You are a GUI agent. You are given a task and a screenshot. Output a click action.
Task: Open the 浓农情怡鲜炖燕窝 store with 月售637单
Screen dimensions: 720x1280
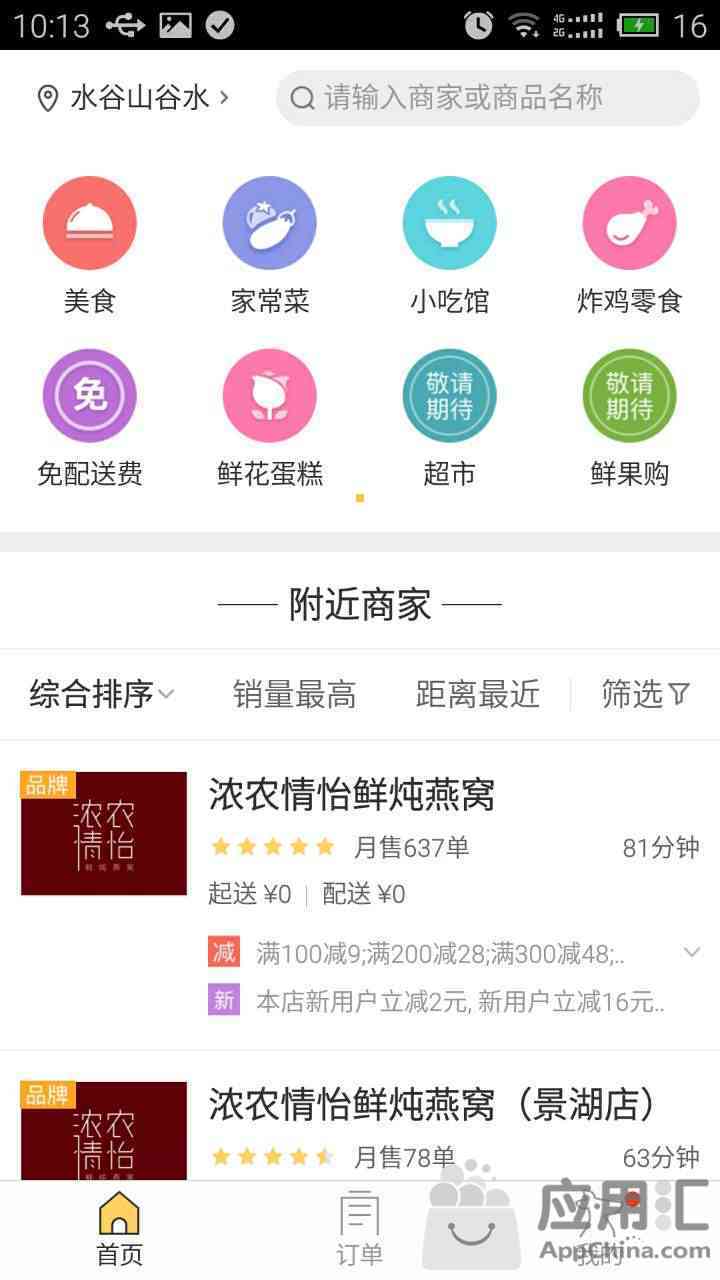pyautogui.click(x=360, y=895)
